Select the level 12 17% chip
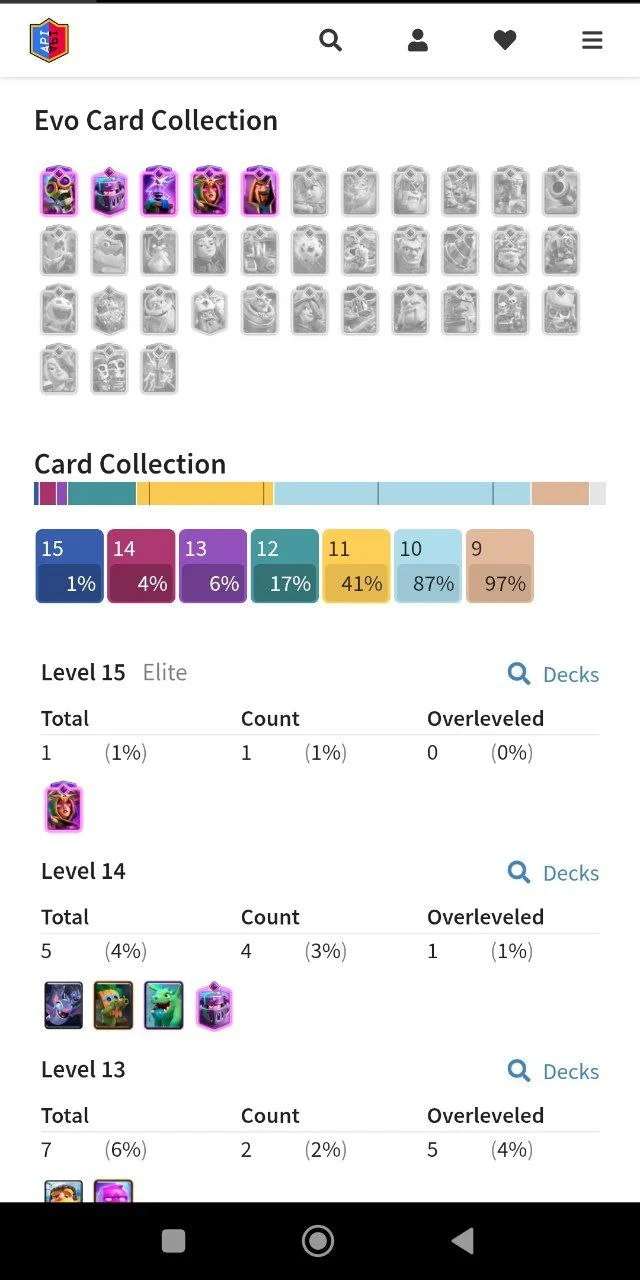This screenshot has width=640, height=1280. pyautogui.click(x=285, y=566)
